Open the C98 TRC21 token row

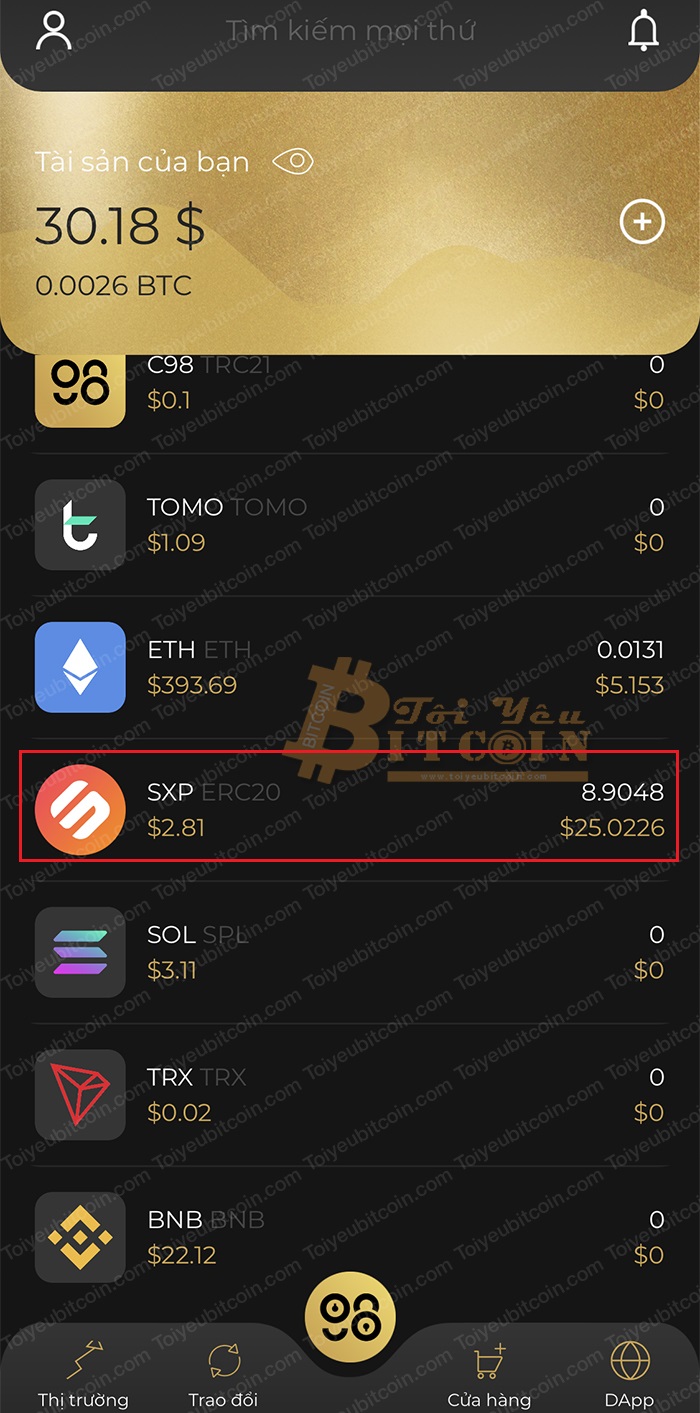tap(350, 385)
